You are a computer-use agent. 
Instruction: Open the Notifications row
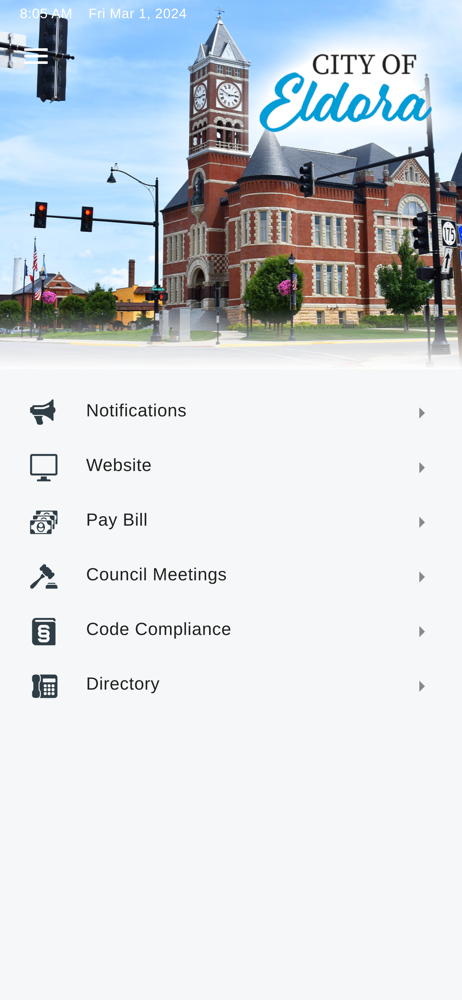pos(231,411)
